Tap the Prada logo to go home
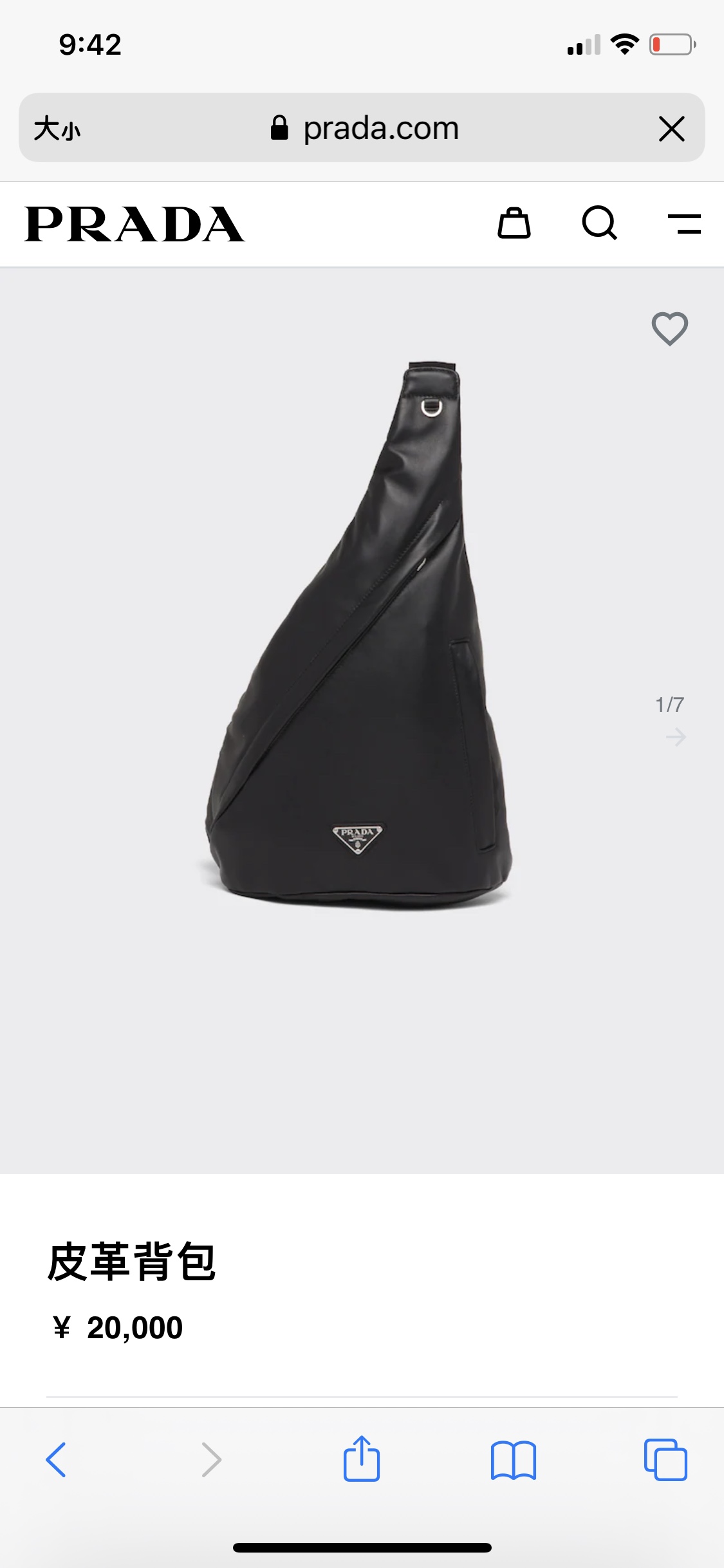The width and height of the screenshot is (724, 1568). pos(135,225)
